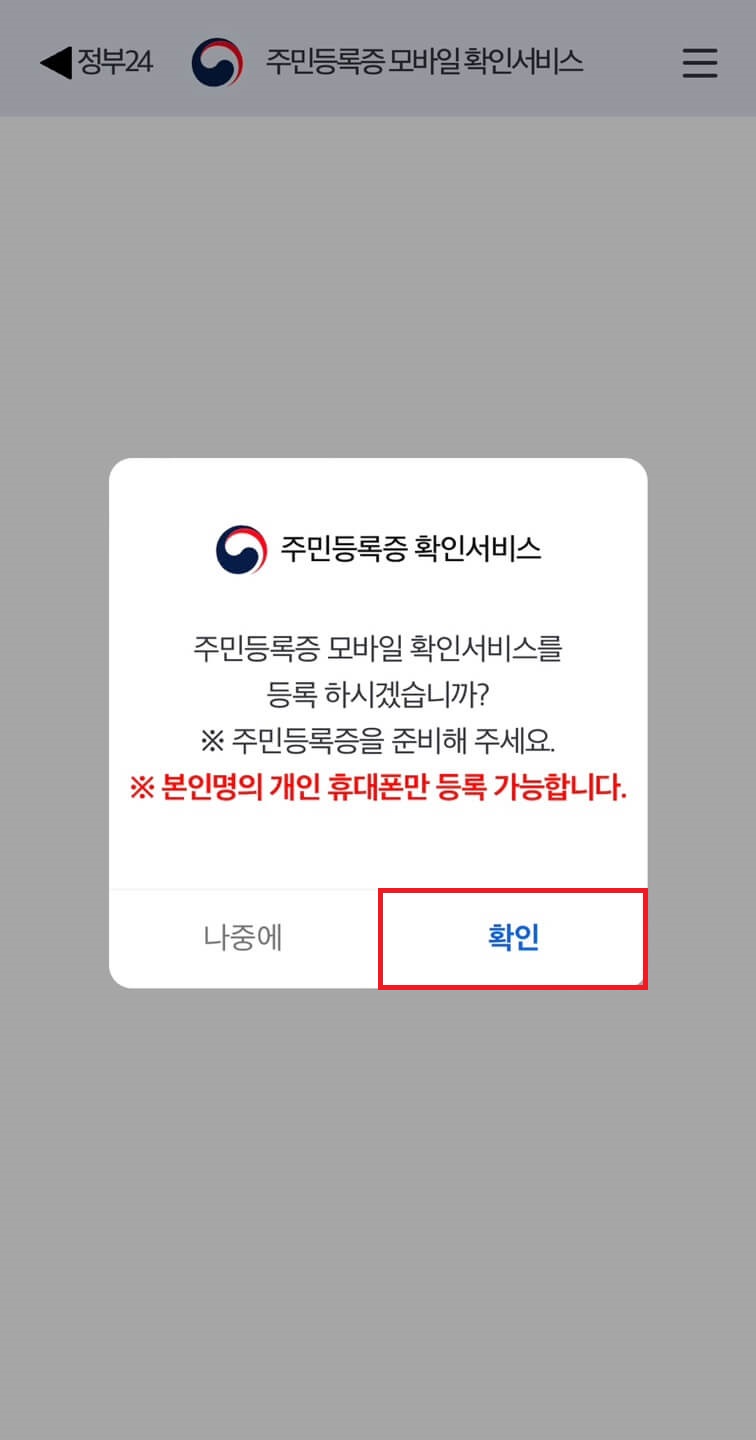Select the 정부24 back navigation label
The height and width of the screenshot is (1440, 756).
[x=117, y=62]
